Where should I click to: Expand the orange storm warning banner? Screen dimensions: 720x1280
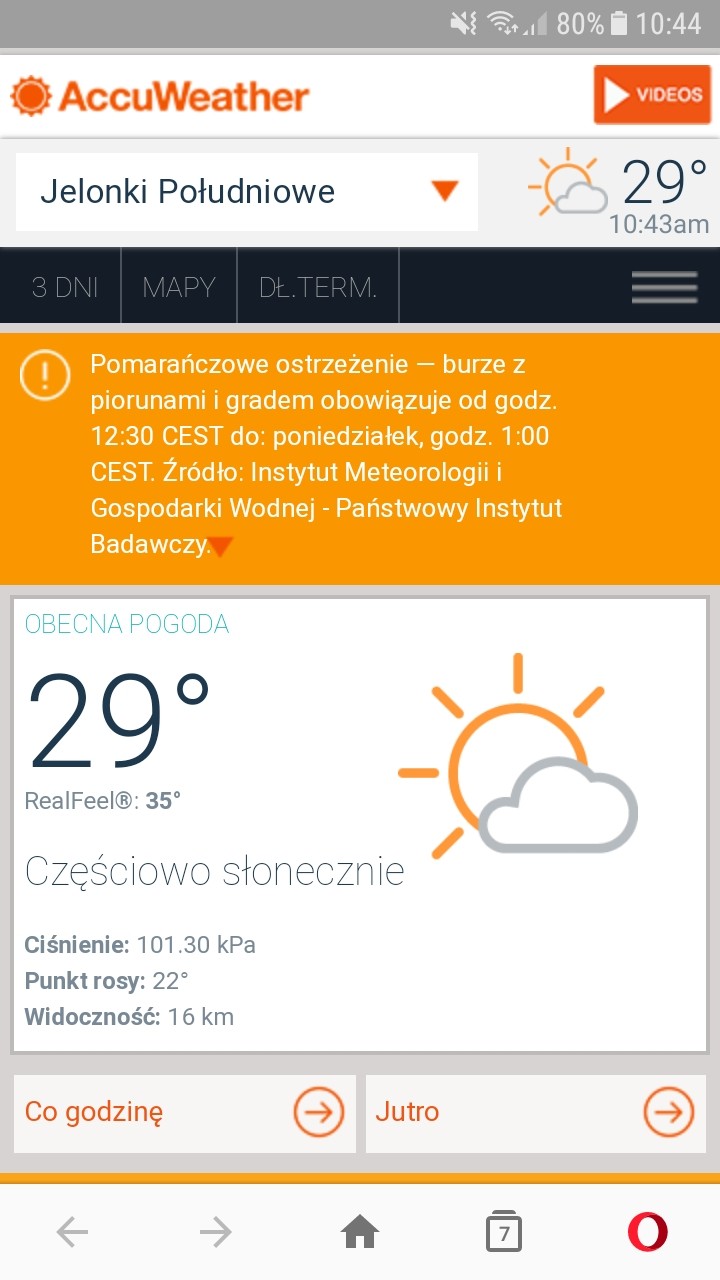click(221, 546)
